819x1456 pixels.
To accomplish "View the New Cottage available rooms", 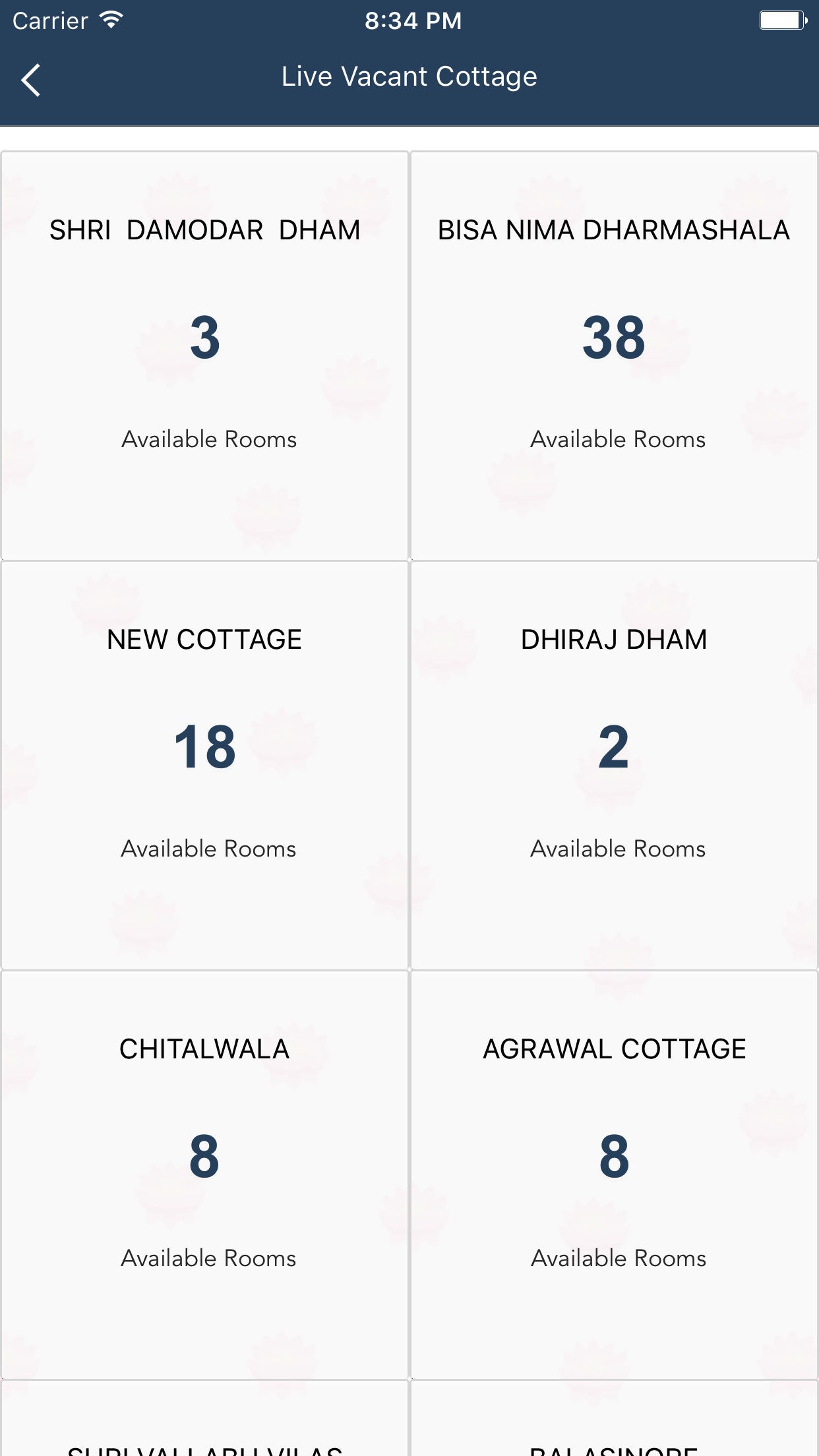I will coord(204,765).
